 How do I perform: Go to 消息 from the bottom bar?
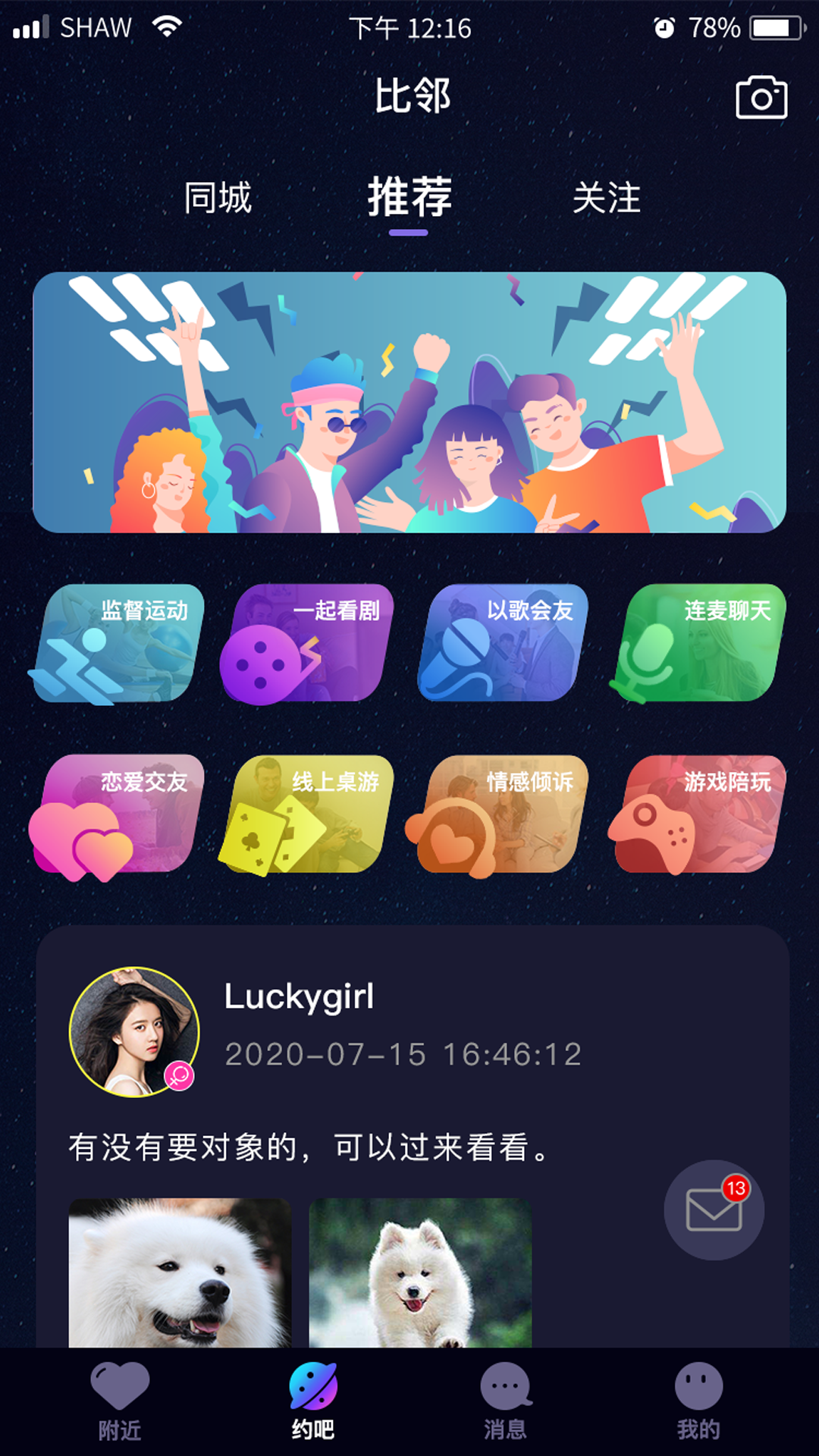click(x=503, y=1399)
